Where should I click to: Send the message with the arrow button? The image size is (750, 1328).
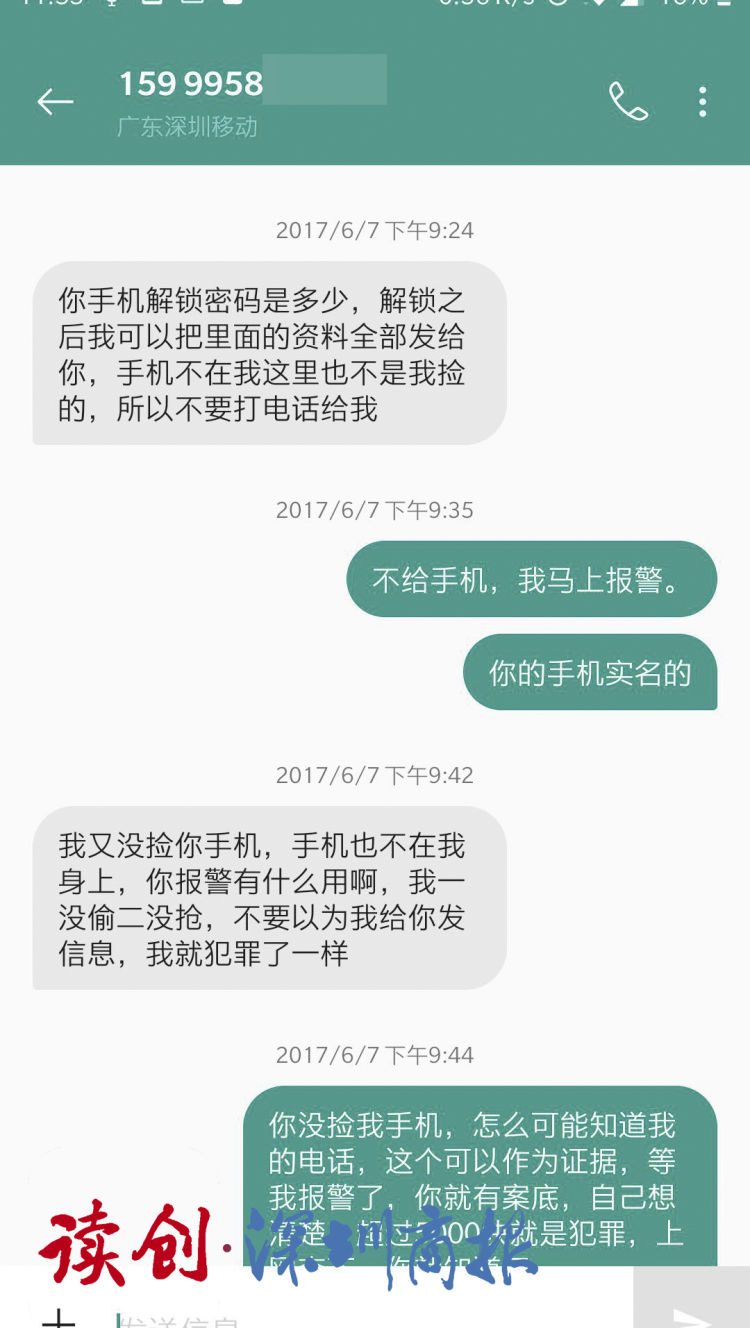click(x=692, y=1312)
